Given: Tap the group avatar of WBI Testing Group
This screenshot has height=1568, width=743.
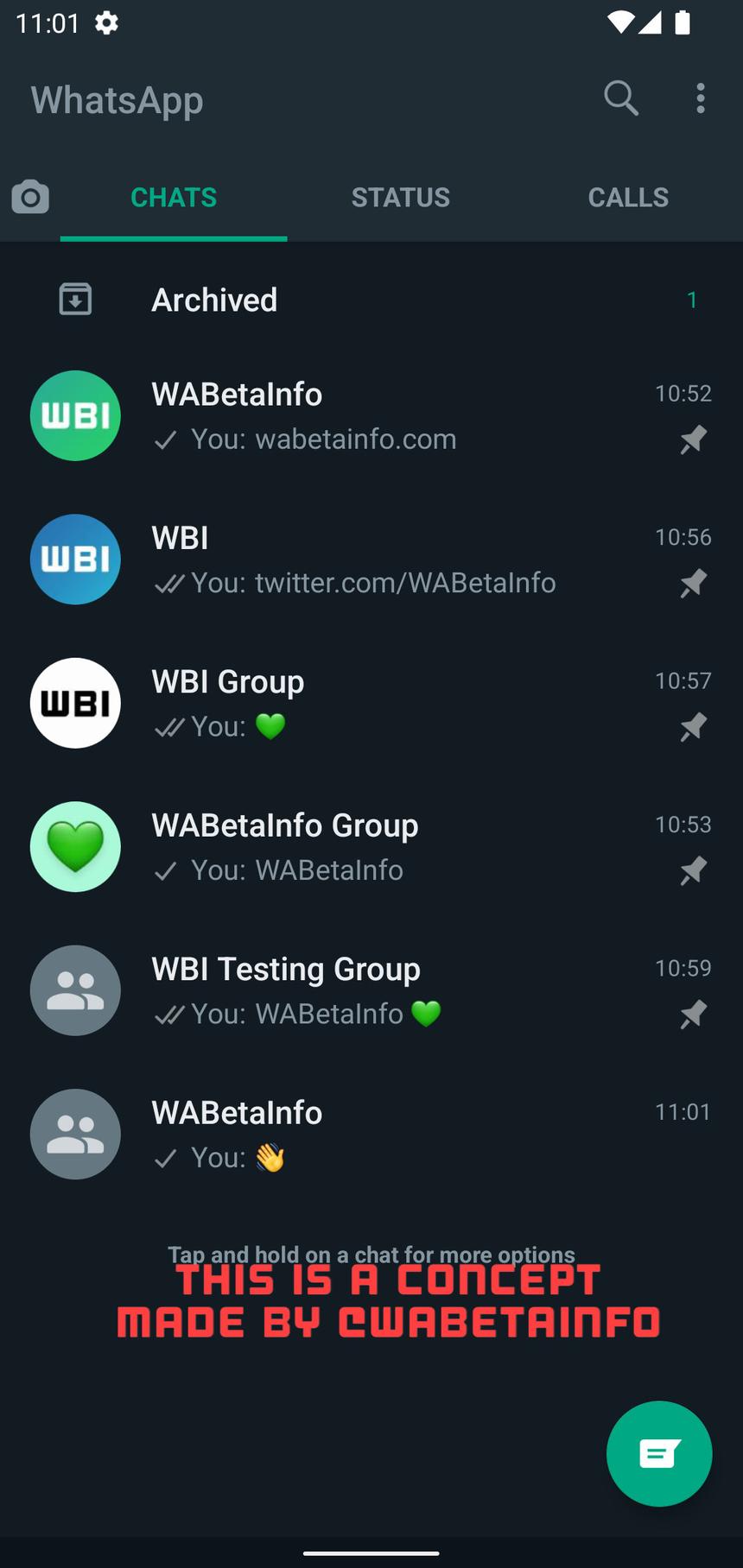Looking at the screenshot, I should click(75, 990).
